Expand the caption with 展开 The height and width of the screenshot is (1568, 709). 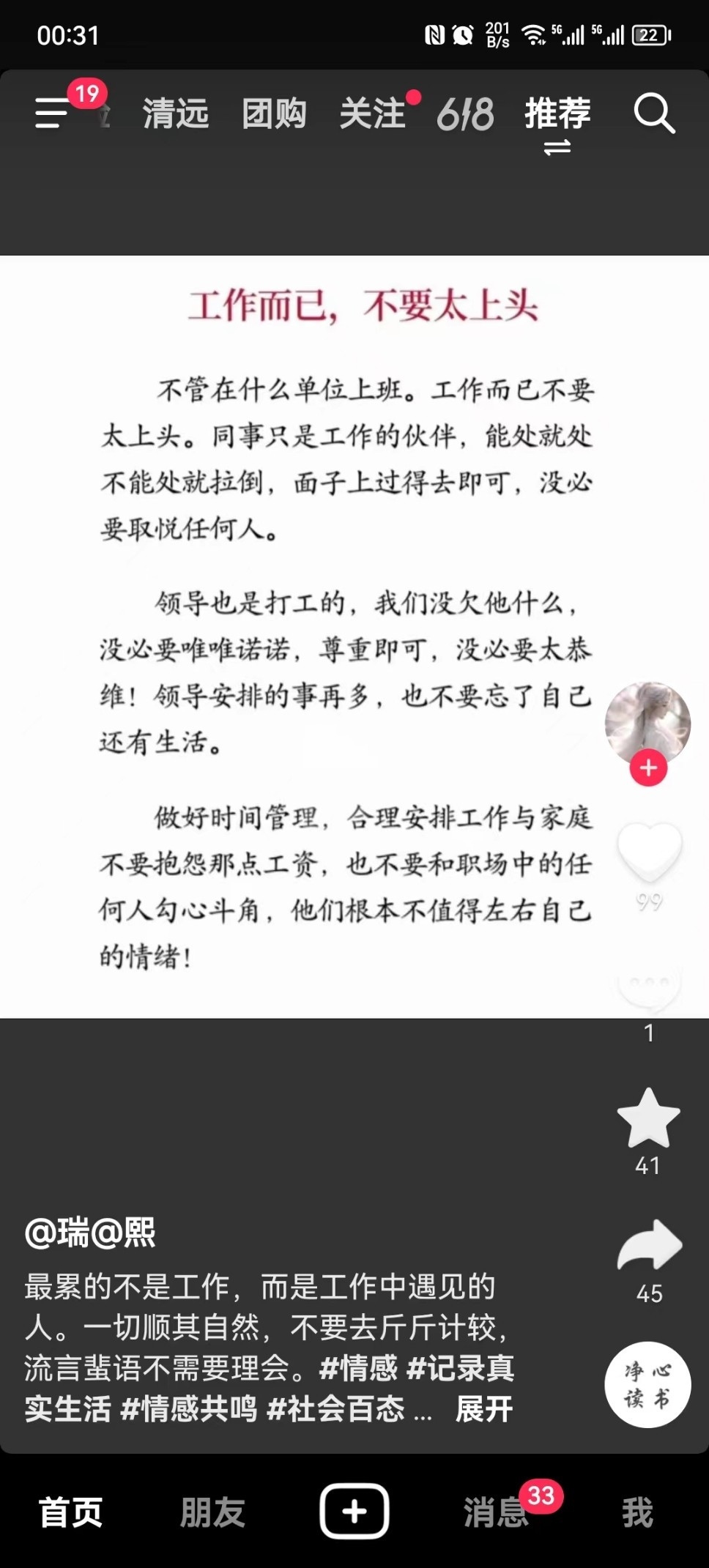point(483,1408)
